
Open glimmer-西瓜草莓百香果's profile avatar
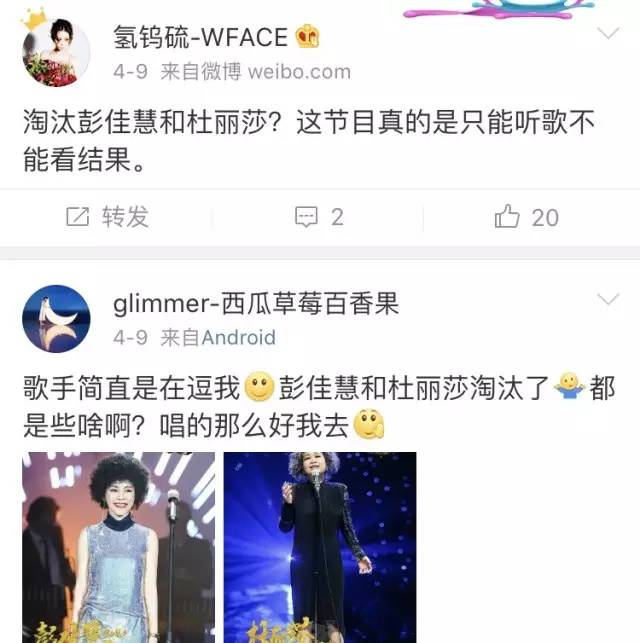pyautogui.click(x=56, y=318)
